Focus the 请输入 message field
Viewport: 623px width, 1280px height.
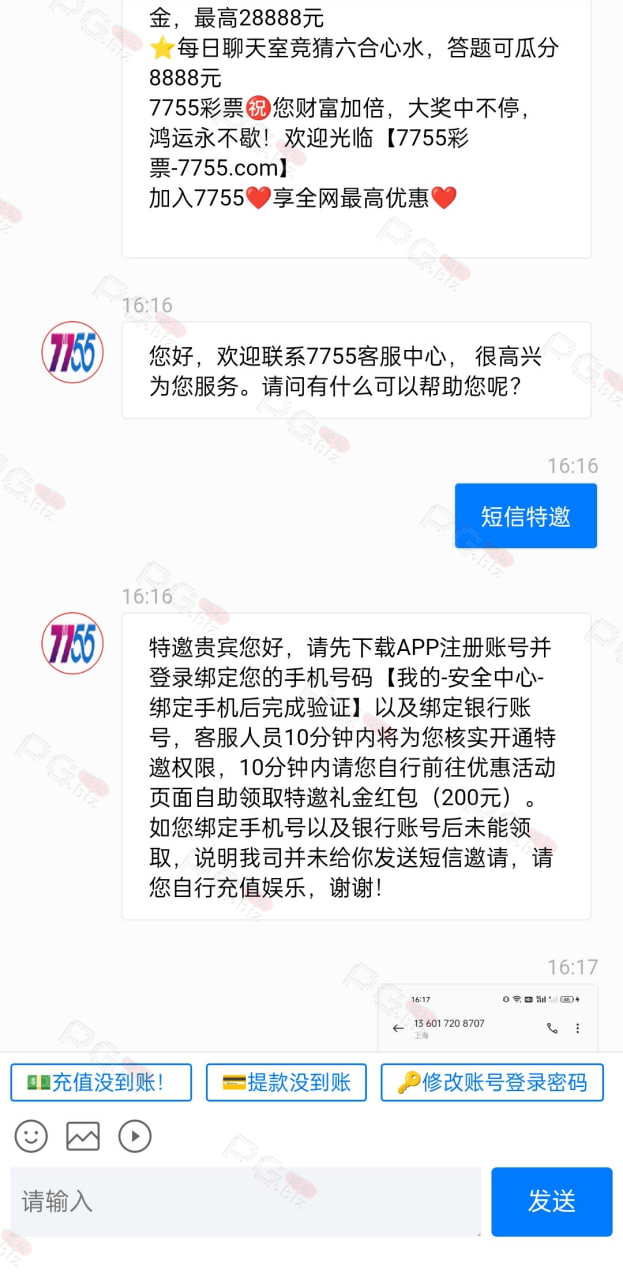click(246, 1202)
